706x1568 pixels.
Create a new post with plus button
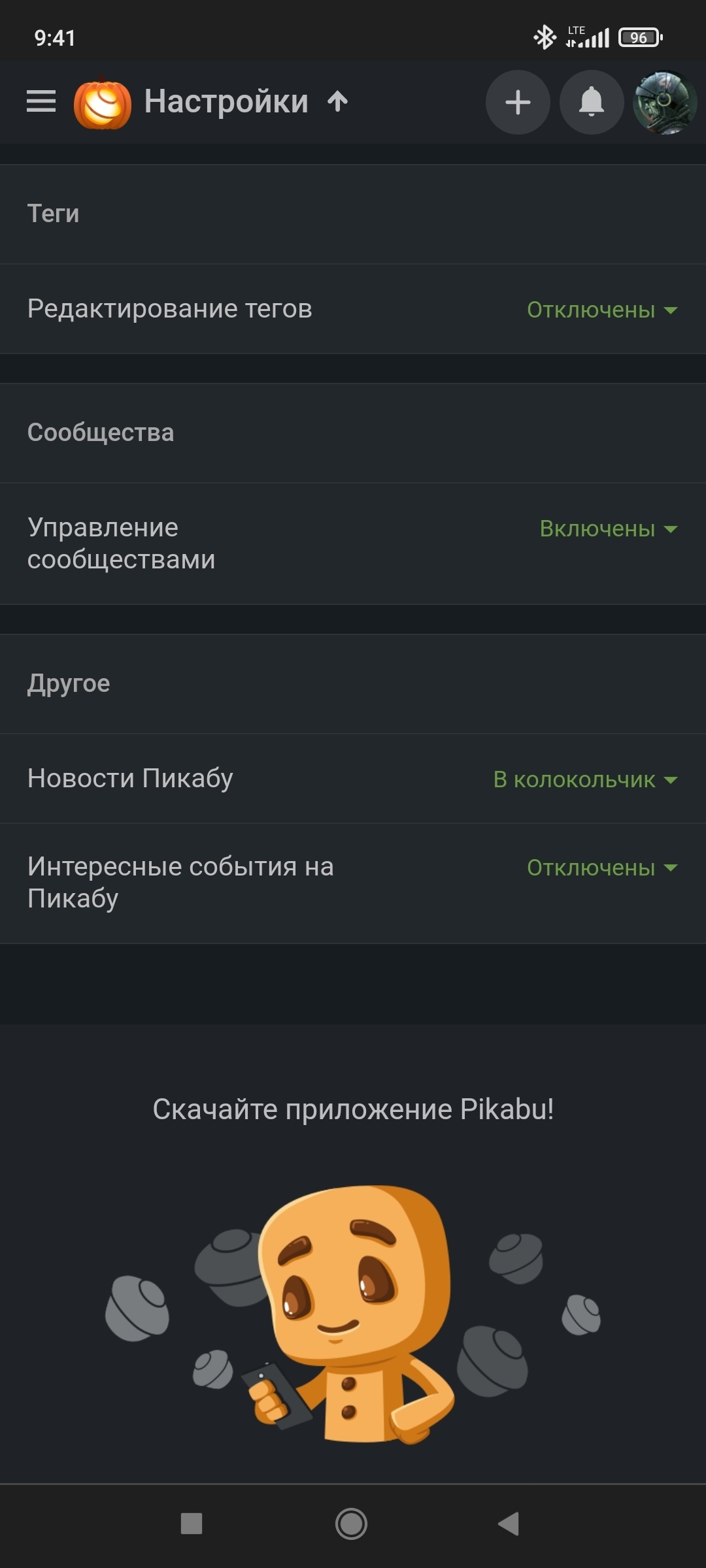(518, 103)
